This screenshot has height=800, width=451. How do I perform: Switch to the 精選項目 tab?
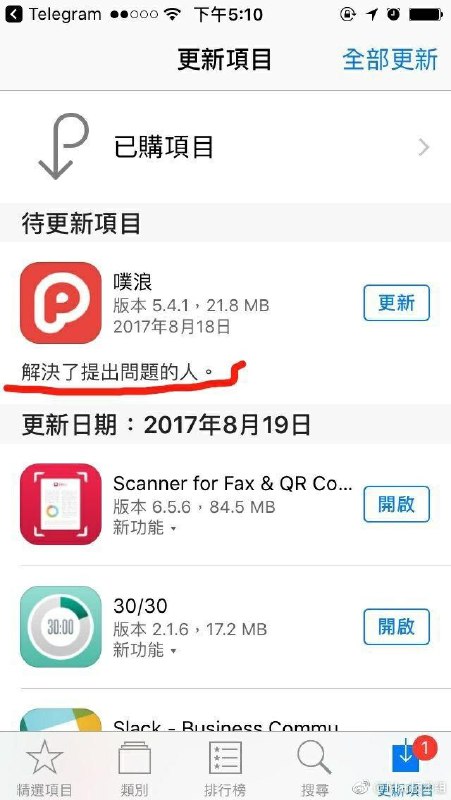(45, 767)
